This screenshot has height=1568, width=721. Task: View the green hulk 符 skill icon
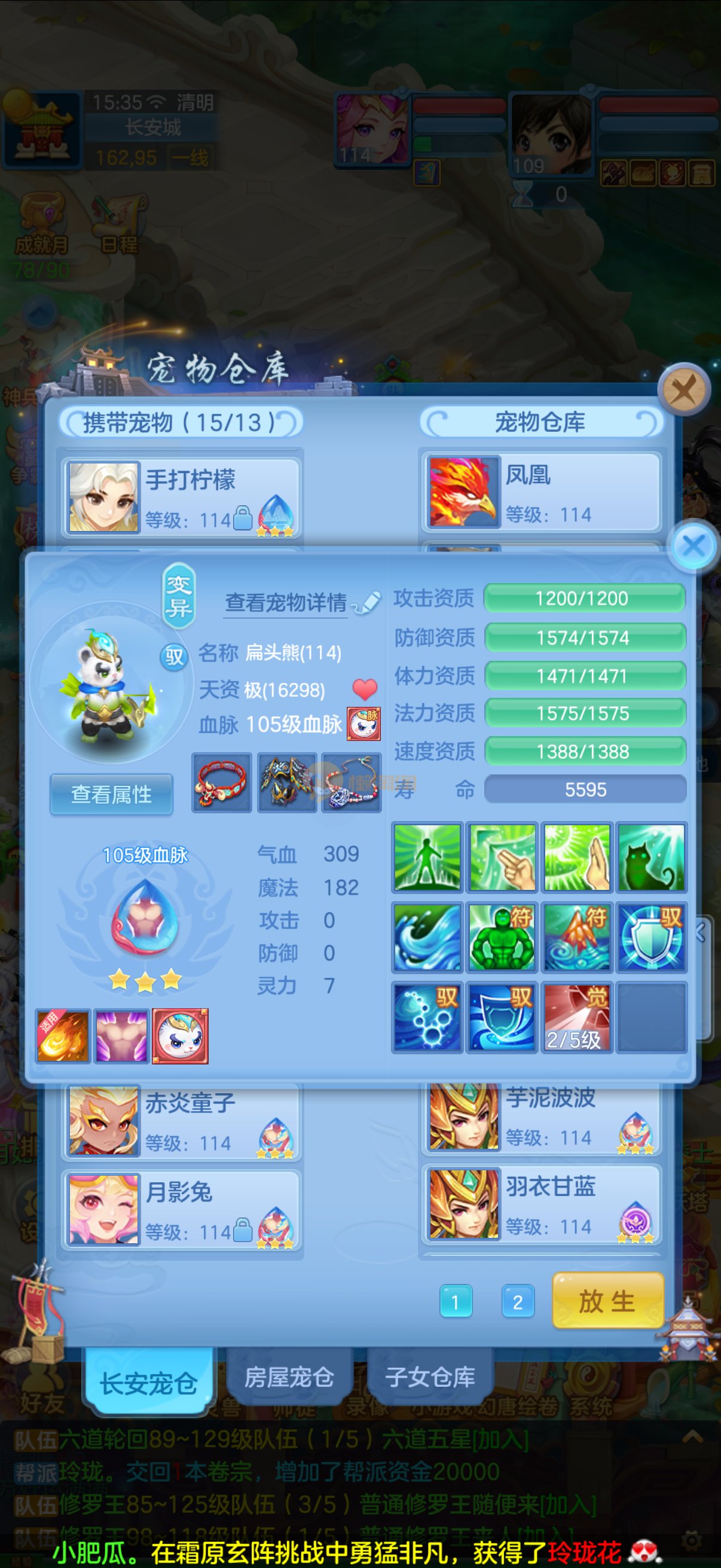coord(502,938)
